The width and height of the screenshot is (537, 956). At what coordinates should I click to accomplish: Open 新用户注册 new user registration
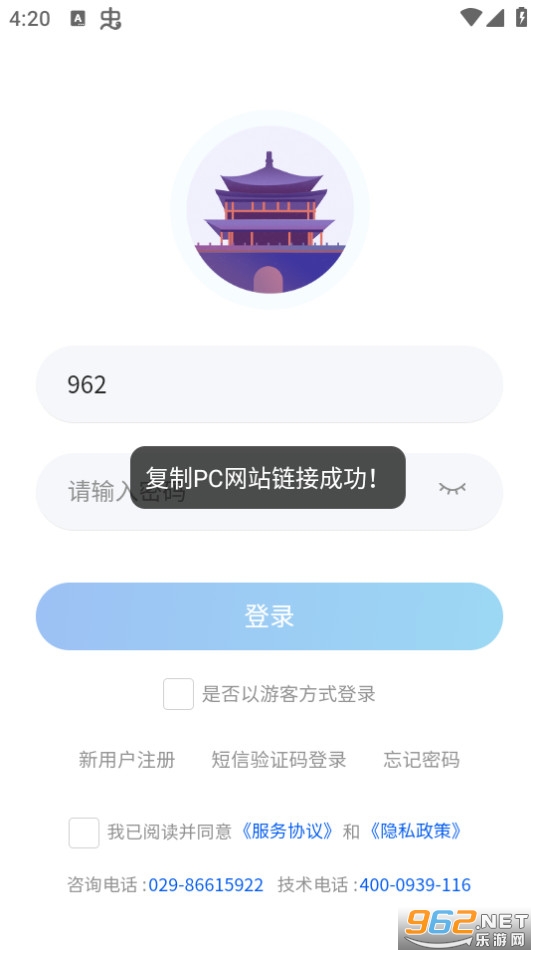coord(127,760)
